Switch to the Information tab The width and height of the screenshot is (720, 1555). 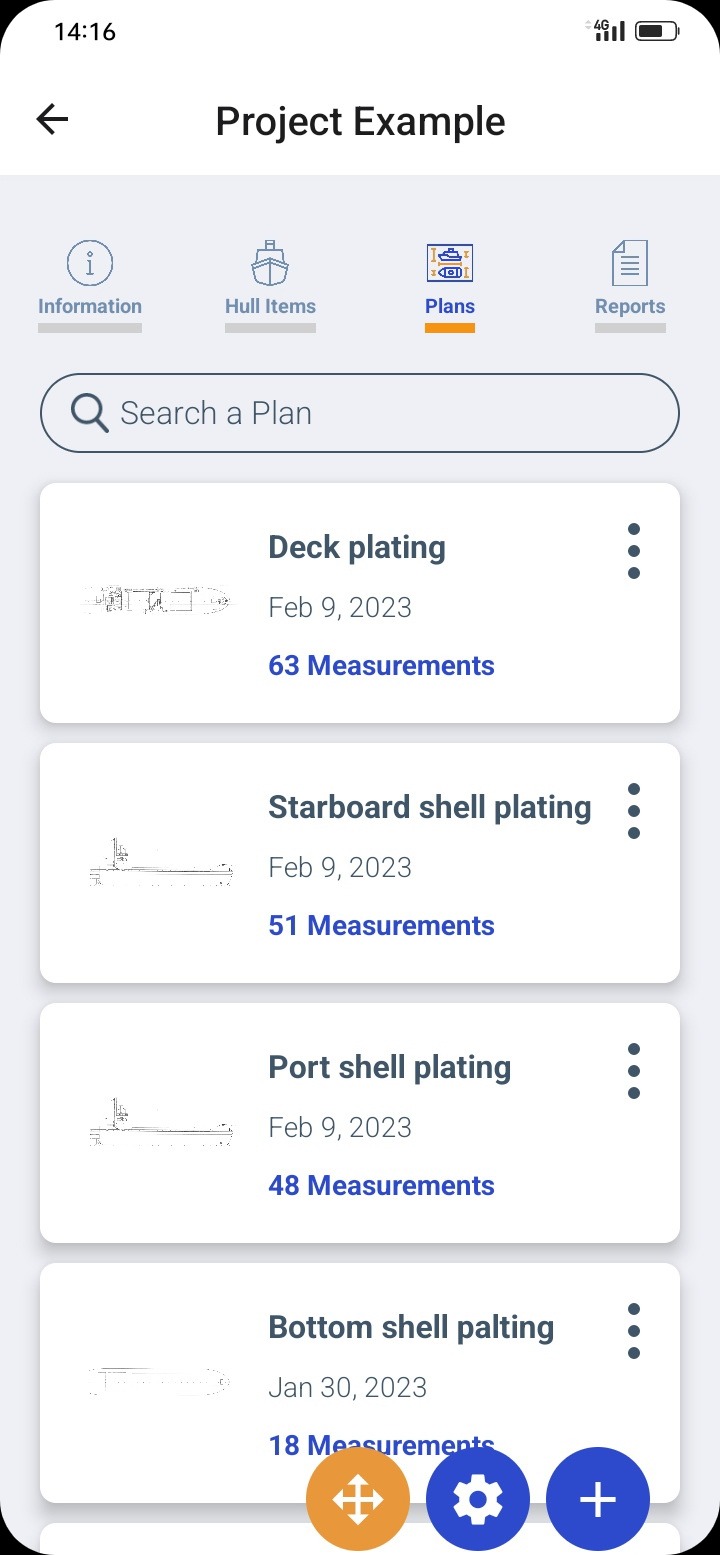[x=90, y=285]
